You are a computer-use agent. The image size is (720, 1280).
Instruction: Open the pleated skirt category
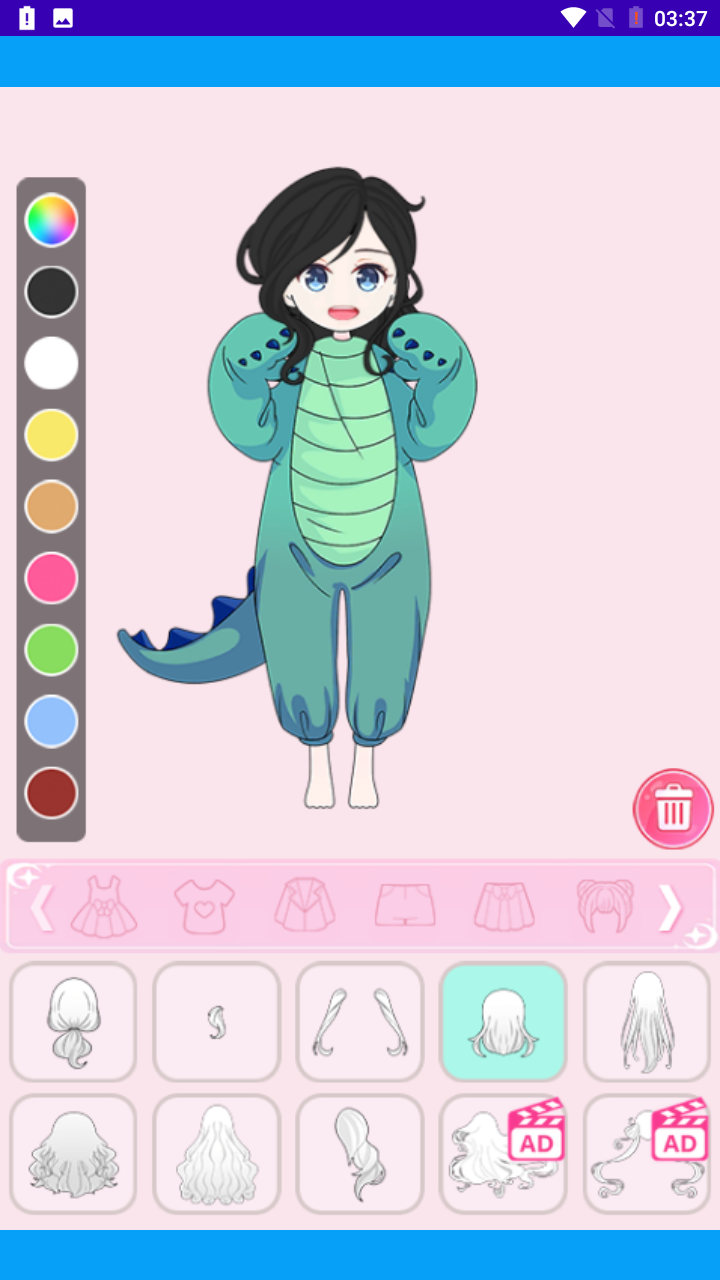click(x=504, y=906)
